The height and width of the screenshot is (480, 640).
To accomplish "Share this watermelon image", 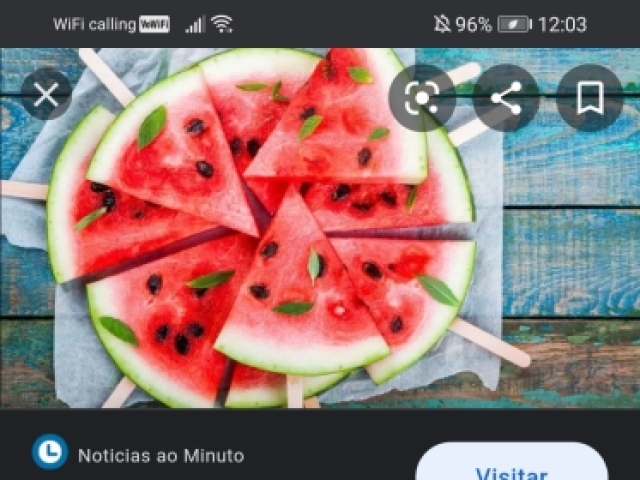I will coord(506,98).
